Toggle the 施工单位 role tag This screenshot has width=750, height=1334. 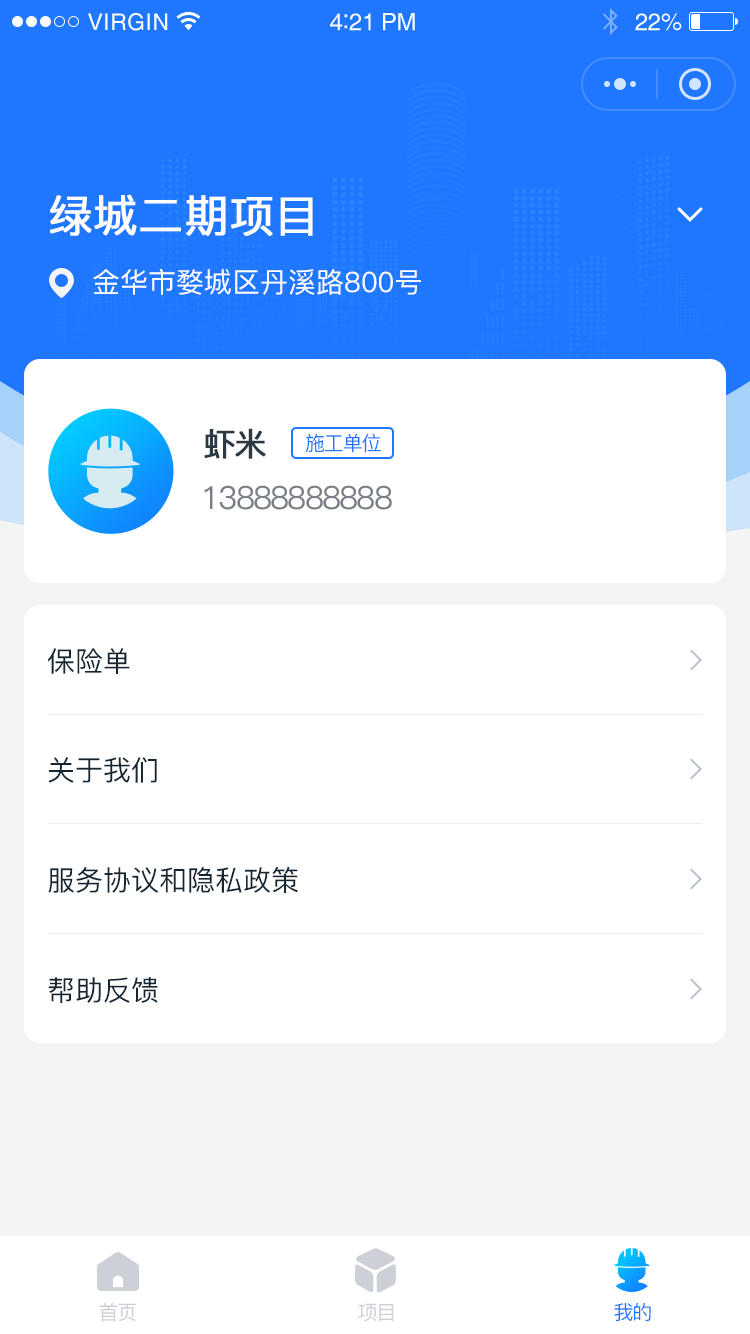coord(342,444)
